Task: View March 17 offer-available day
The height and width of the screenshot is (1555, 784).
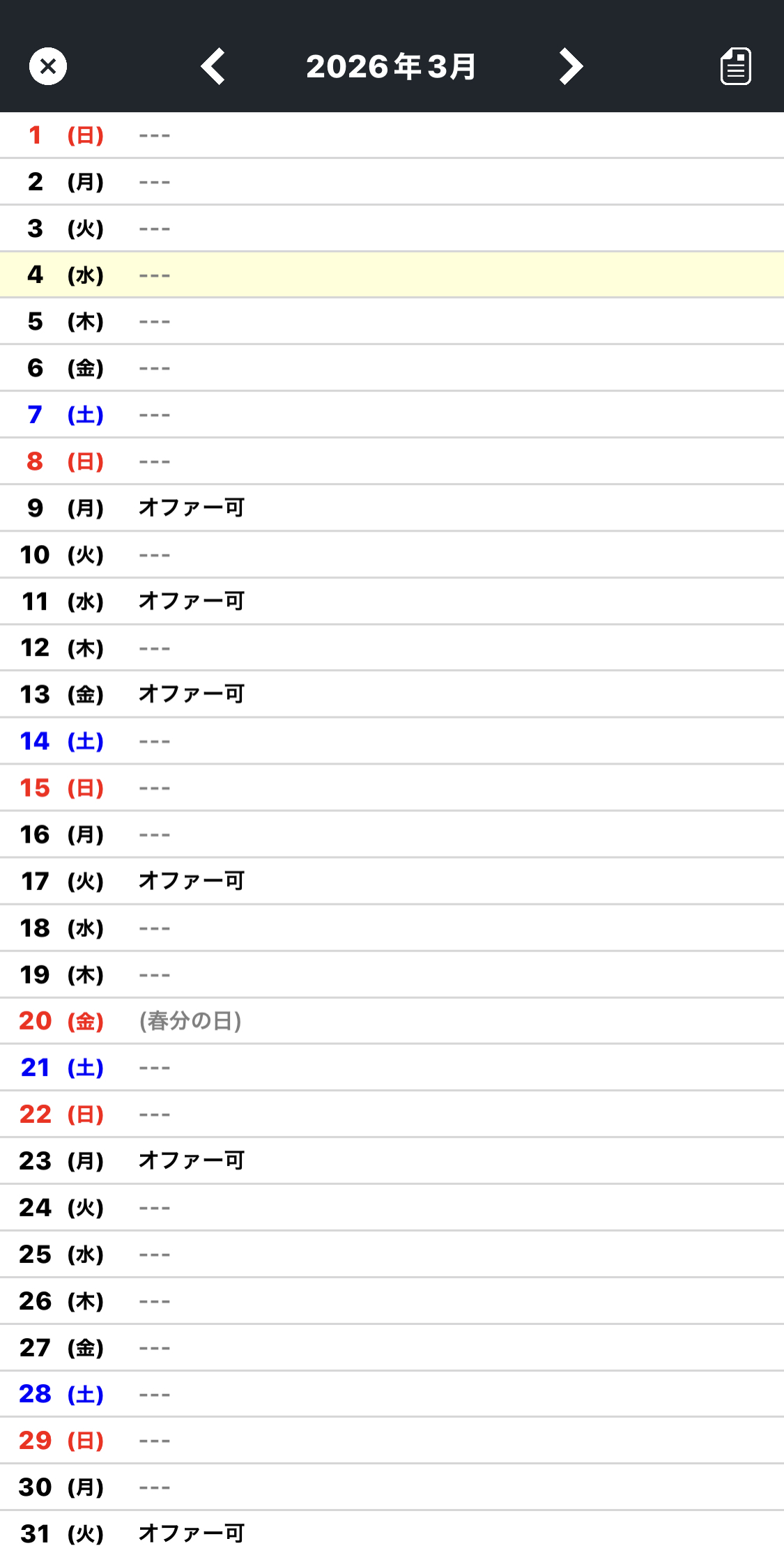Action: click(x=192, y=881)
